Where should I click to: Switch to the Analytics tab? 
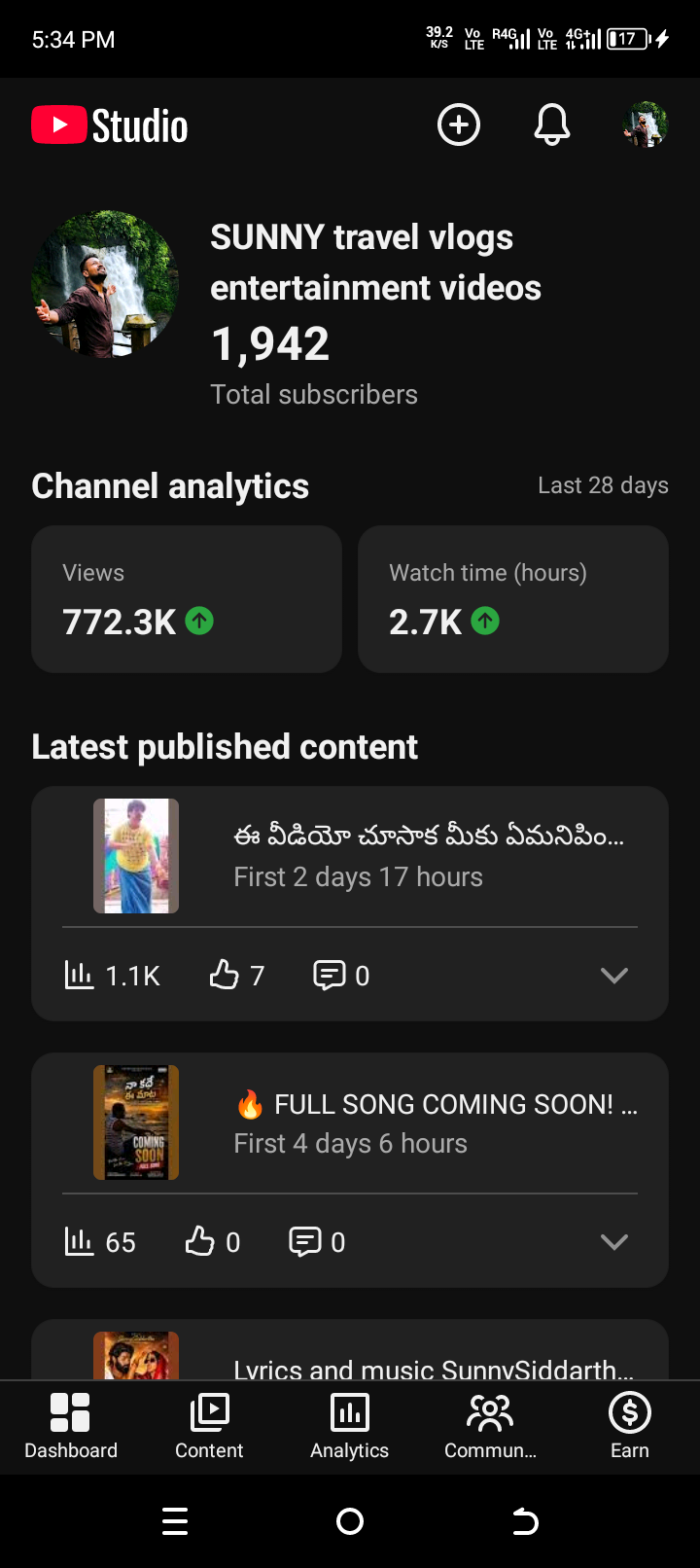pyautogui.click(x=350, y=1426)
